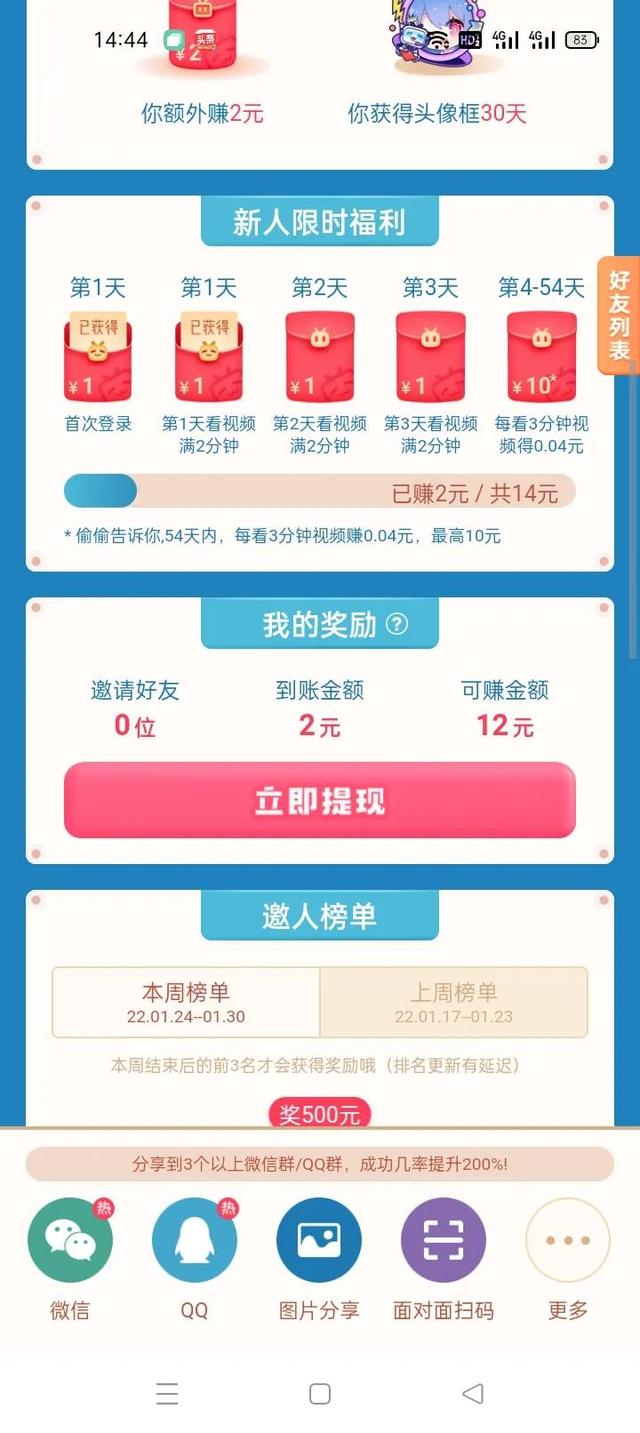The width and height of the screenshot is (640, 1433).
Task: Share the invite via 微信
Action: [x=70, y=1240]
